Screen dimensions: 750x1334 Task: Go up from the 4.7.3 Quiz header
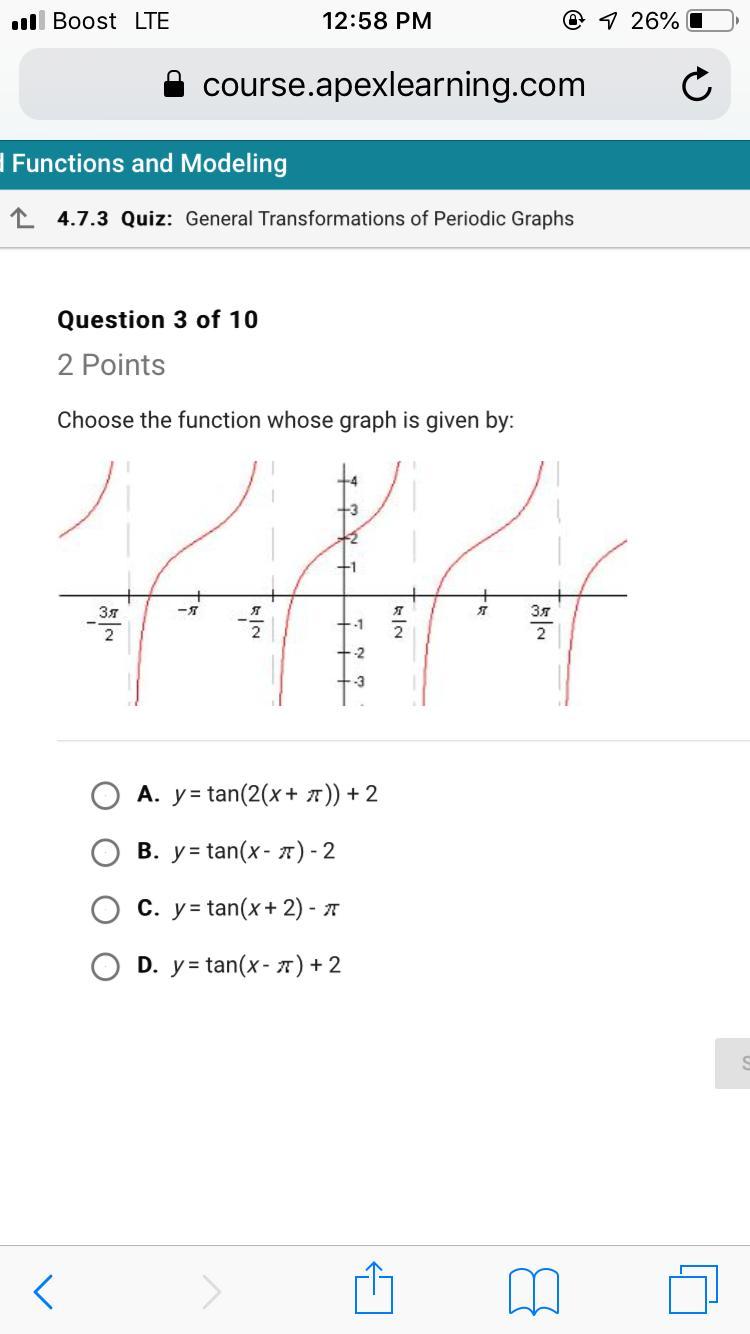[20, 218]
